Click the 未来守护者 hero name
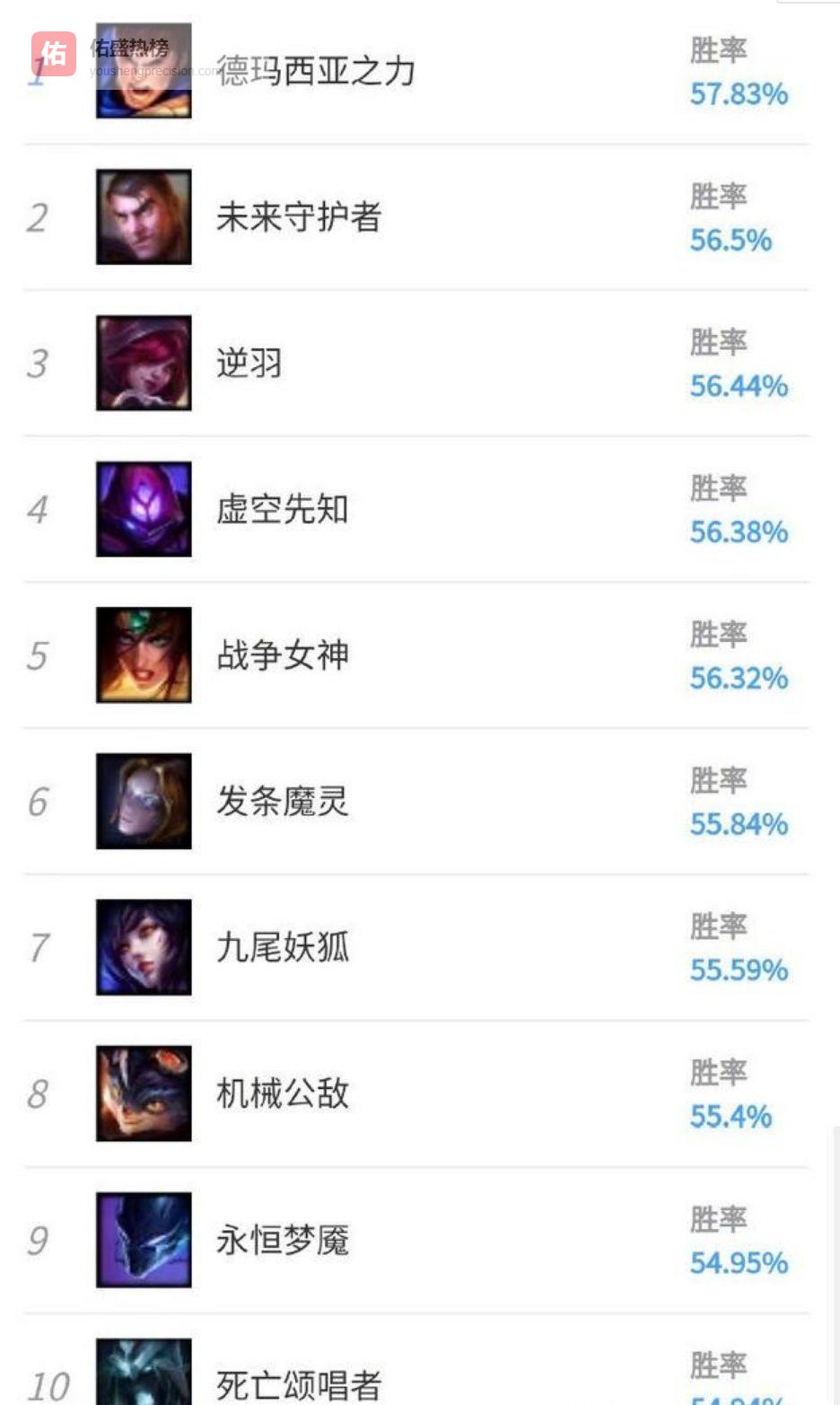 click(300, 218)
